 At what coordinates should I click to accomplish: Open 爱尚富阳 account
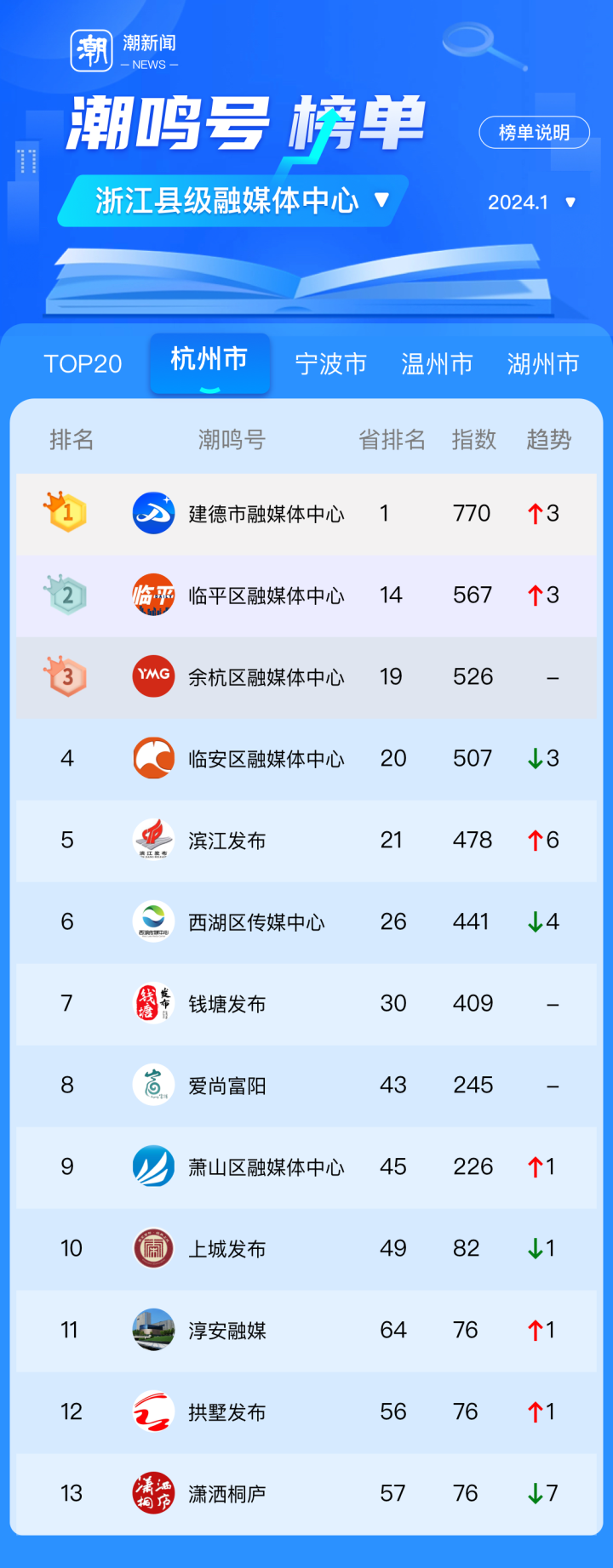(227, 1086)
